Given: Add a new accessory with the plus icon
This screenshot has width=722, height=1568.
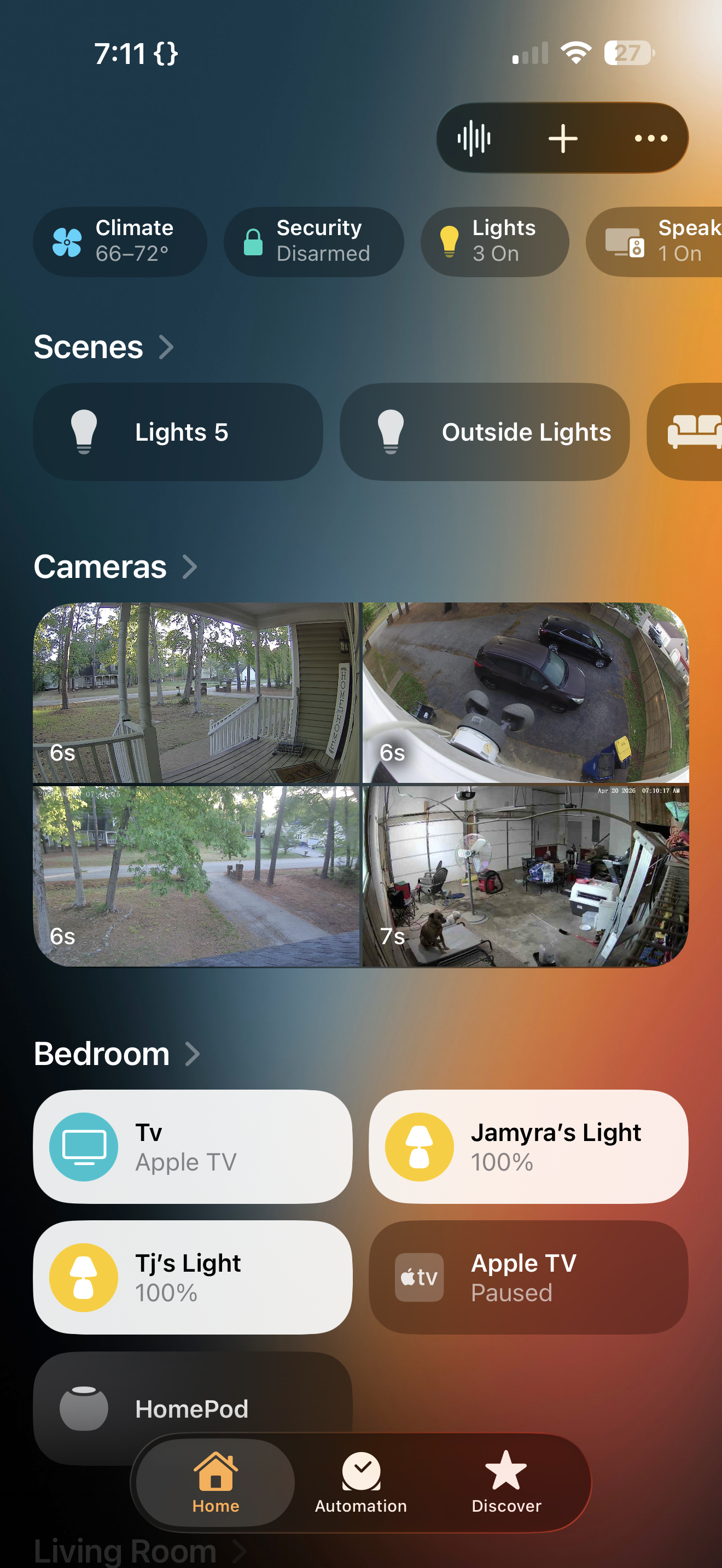Looking at the screenshot, I should click(x=562, y=138).
